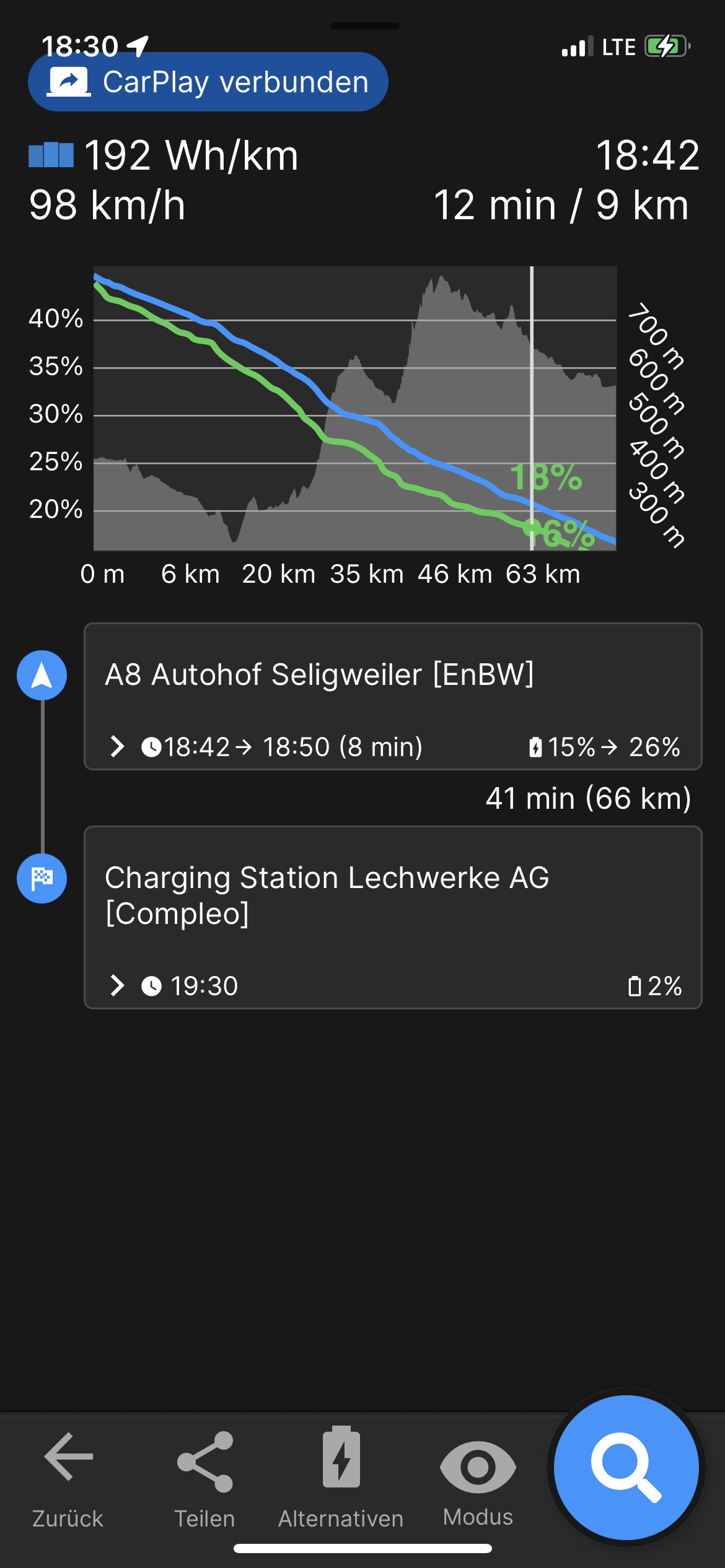This screenshot has height=1568, width=725.
Task: Share the route via Teilen
Action: (204, 1479)
